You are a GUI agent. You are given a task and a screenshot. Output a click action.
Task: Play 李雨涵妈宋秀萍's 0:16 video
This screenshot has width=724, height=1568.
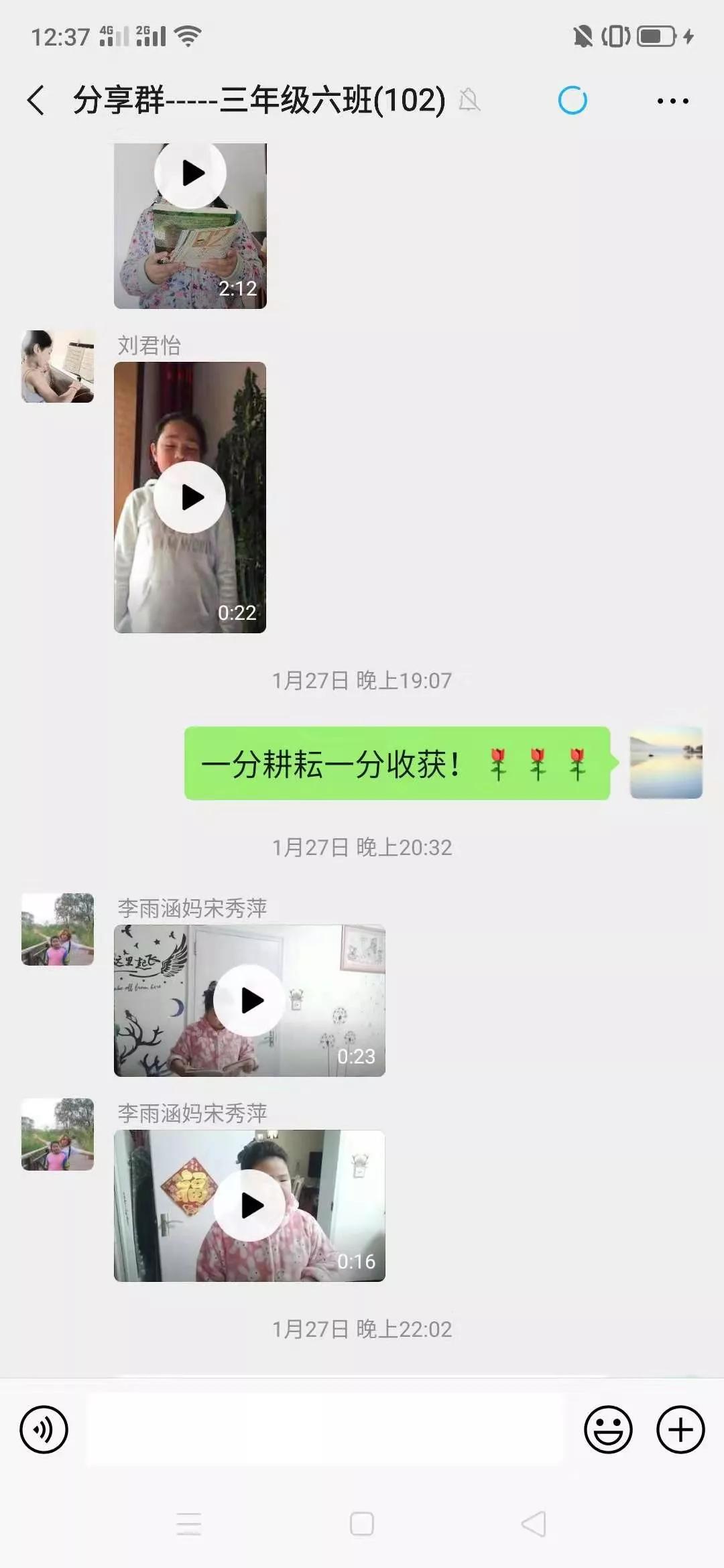point(249,1205)
